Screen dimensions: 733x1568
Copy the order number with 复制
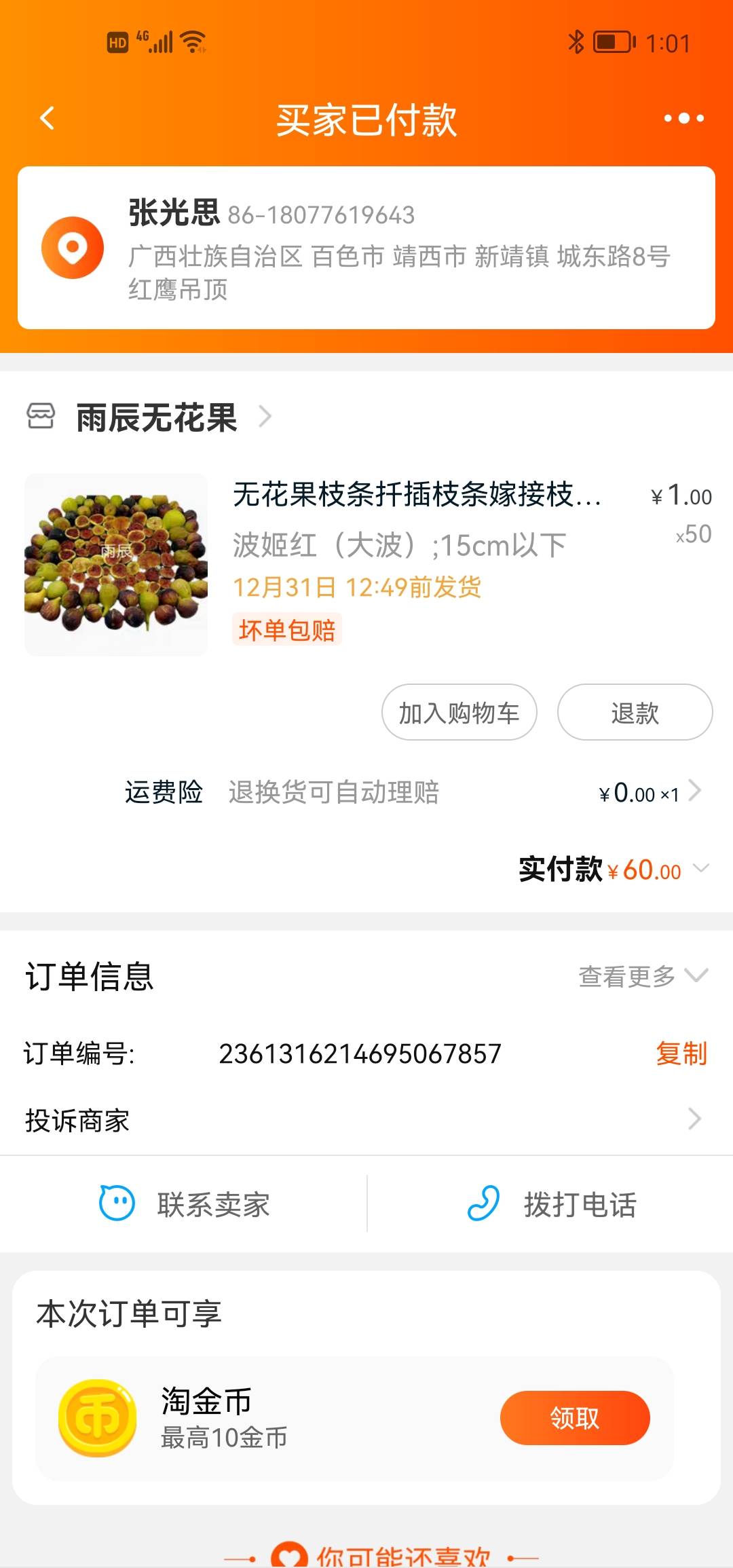tap(681, 1053)
